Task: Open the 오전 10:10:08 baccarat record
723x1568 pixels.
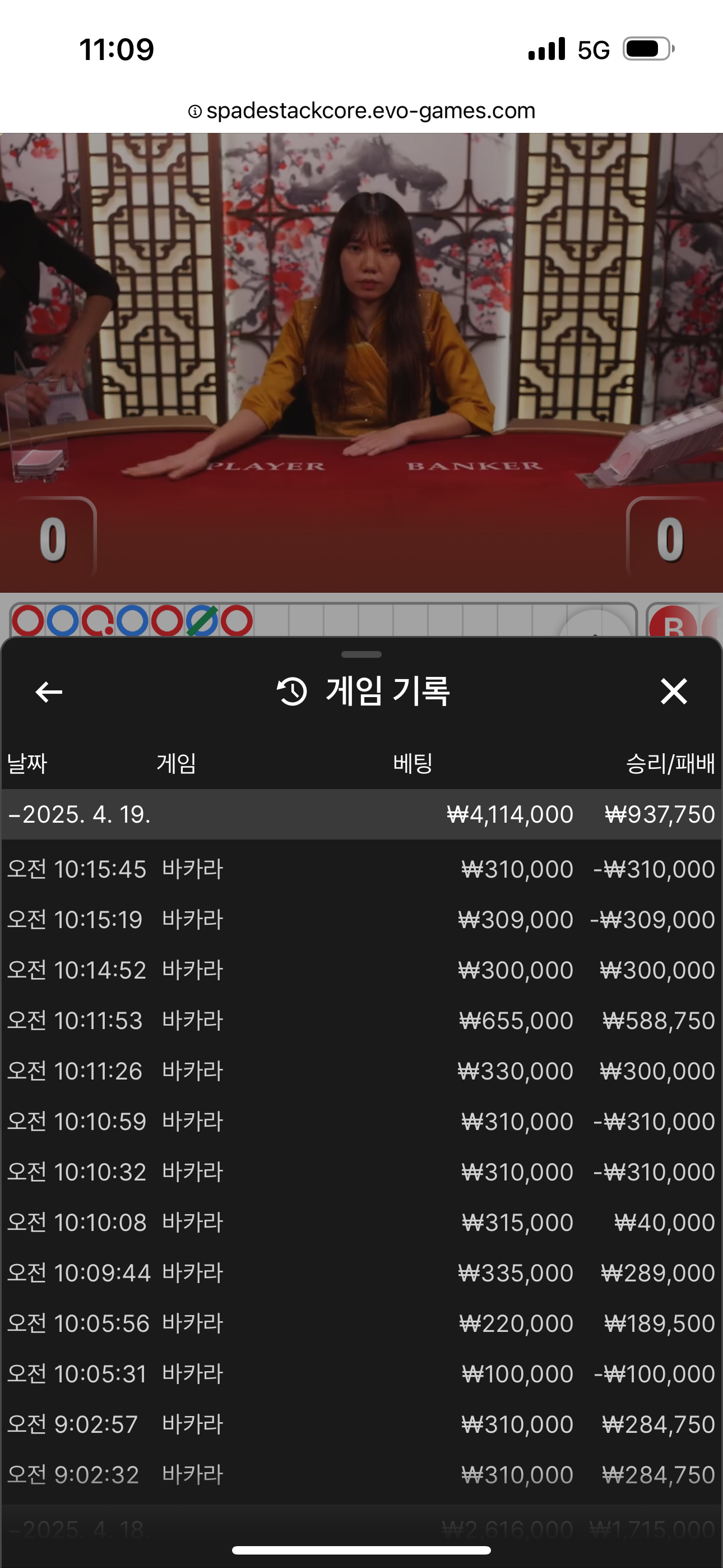Action: (x=361, y=1223)
